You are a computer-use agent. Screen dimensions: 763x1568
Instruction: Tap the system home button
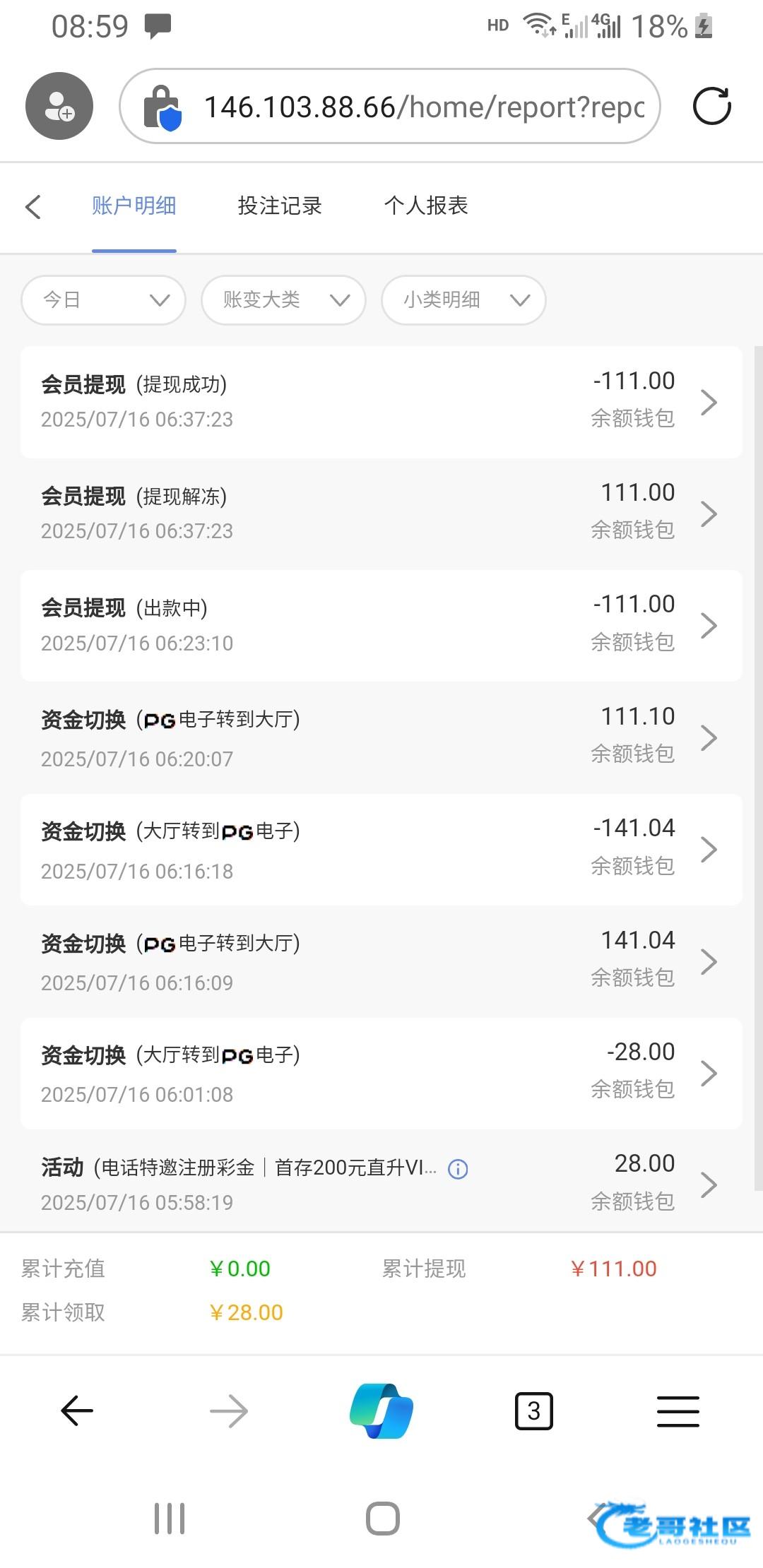pos(382,1519)
